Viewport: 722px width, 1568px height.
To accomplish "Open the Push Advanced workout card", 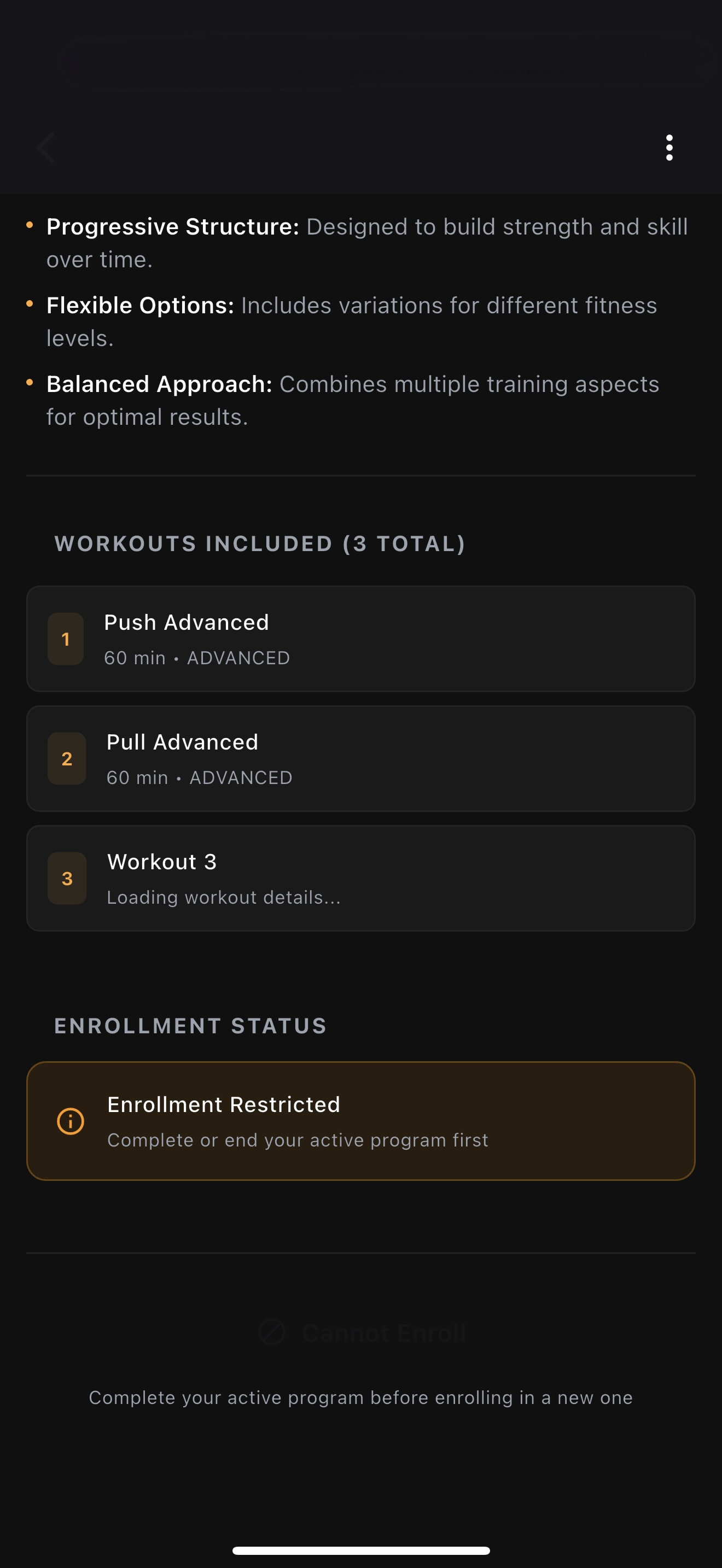I will click(361, 639).
